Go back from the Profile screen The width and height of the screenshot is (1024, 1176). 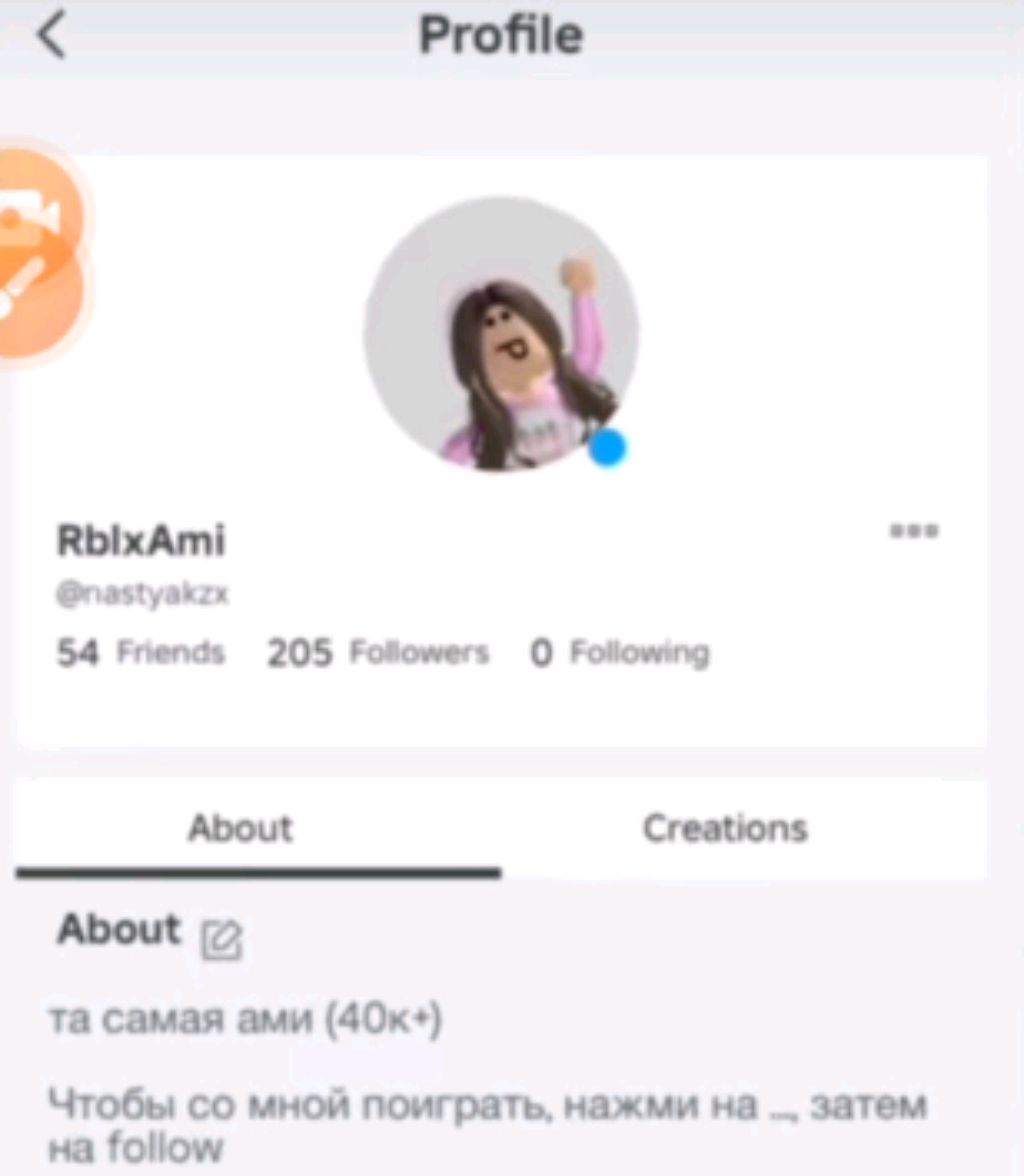point(52,38)
